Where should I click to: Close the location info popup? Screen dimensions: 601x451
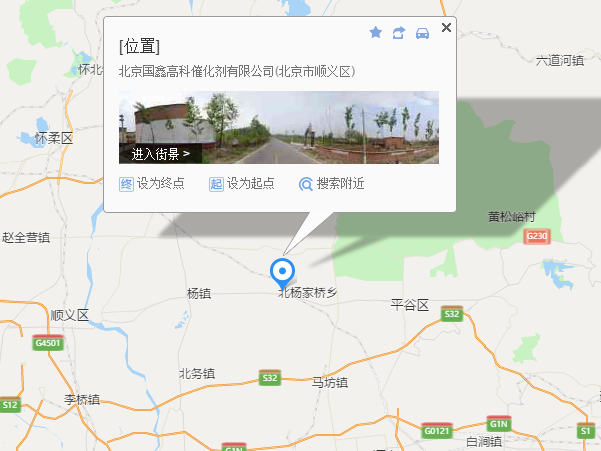[x=446, y=28]
